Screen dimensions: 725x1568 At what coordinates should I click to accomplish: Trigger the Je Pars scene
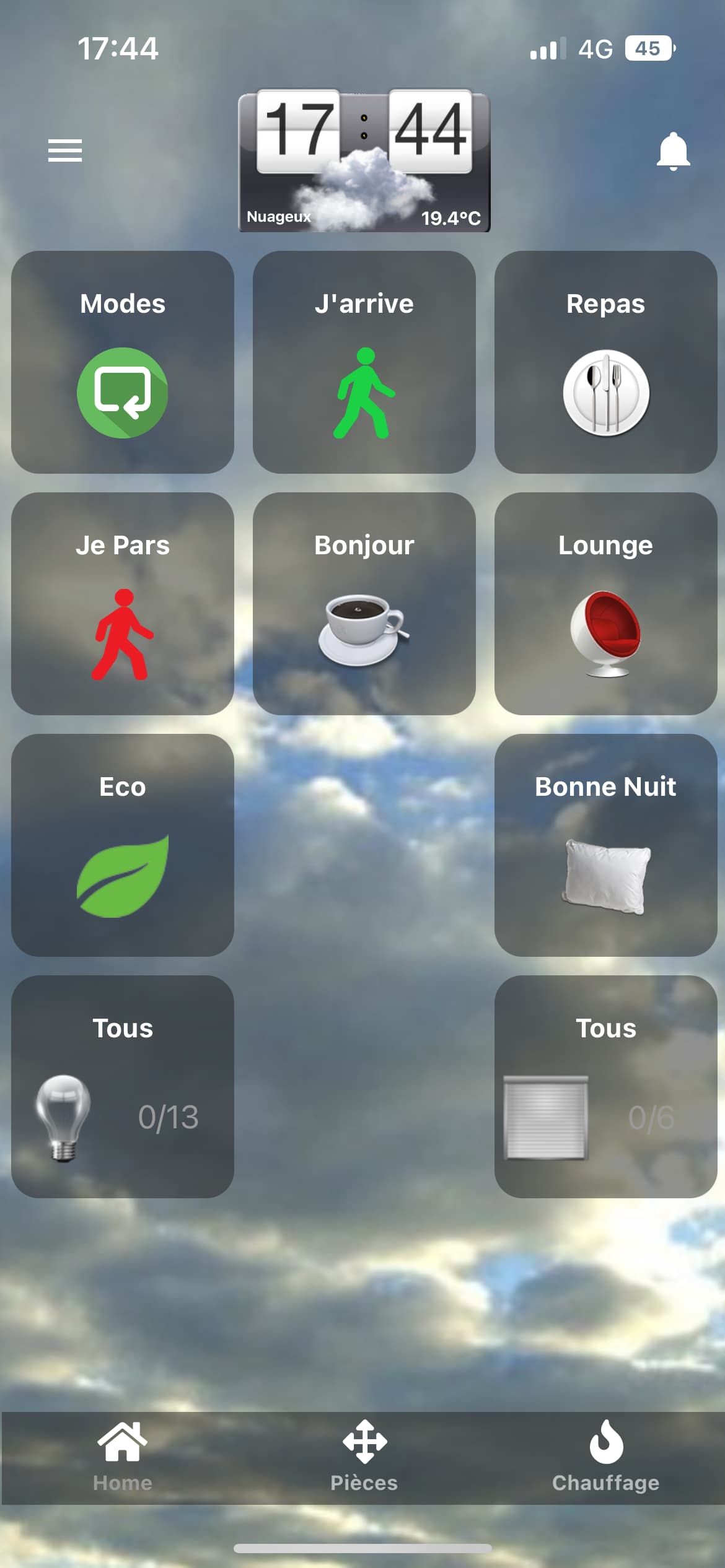pyautogui.click(x=123, y=604)
